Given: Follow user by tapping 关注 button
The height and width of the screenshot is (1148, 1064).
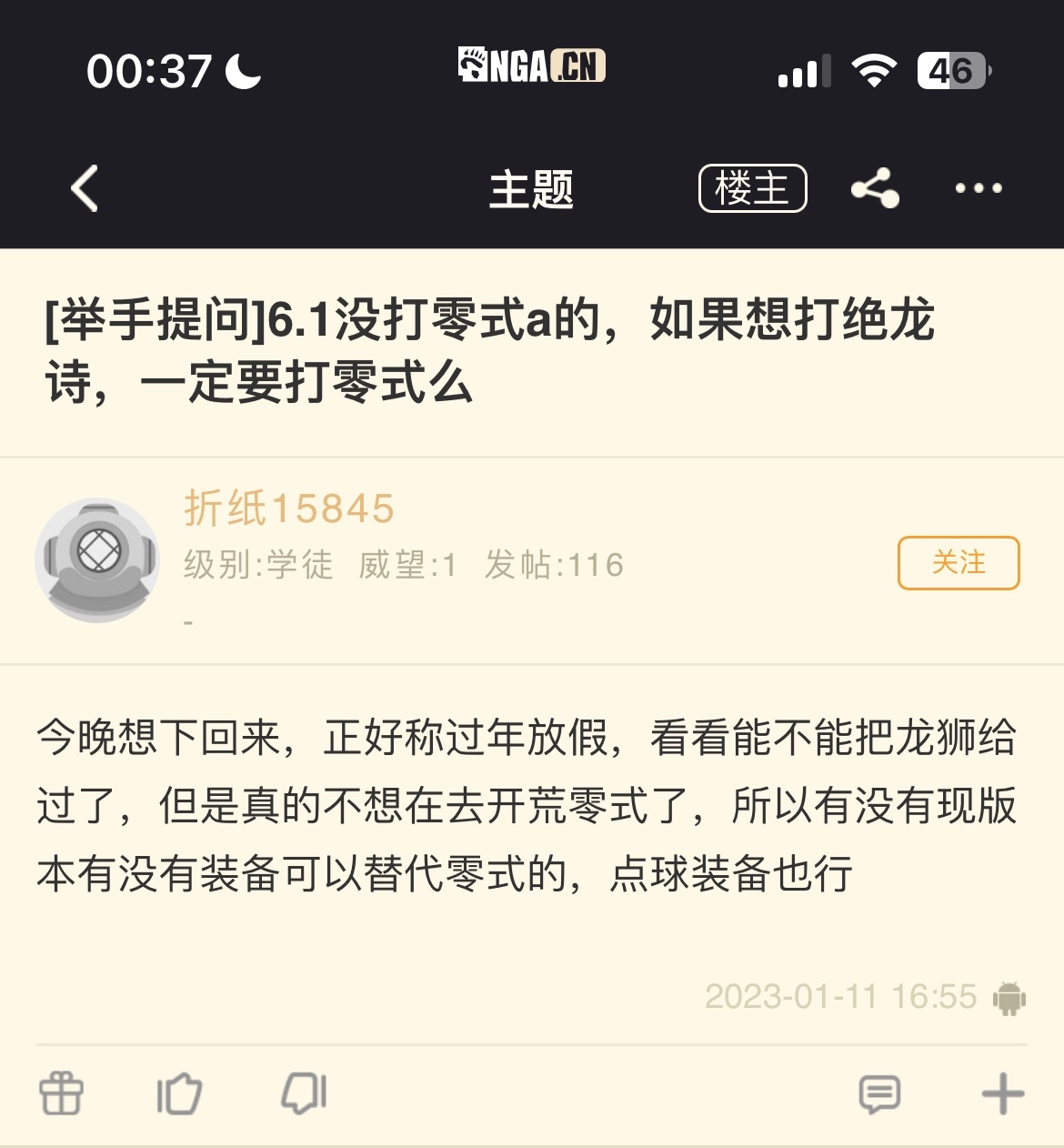Looking at the screenshot, I should click(x=959, y=563).
